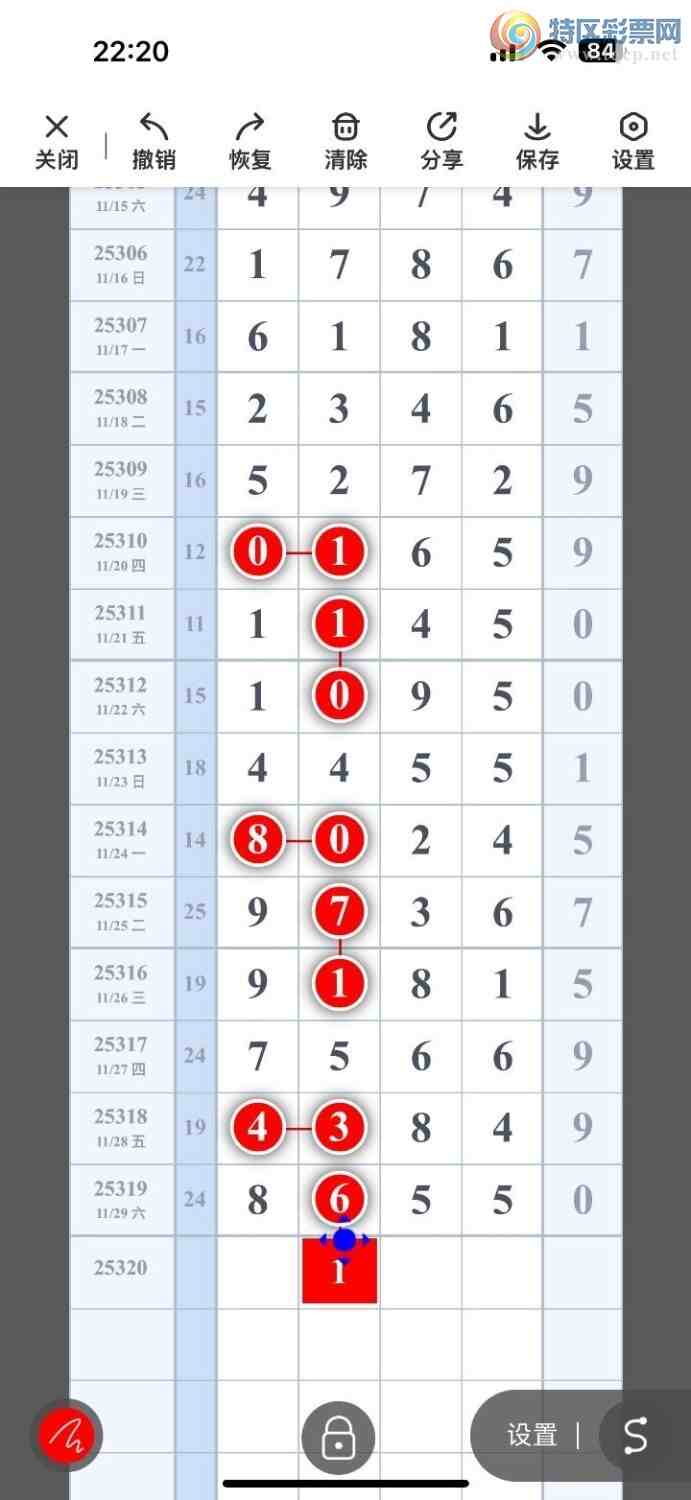The width and height of the screenshot is (691, 1500).
Task: Share the chart via 分享
Action: click(441, 141)
